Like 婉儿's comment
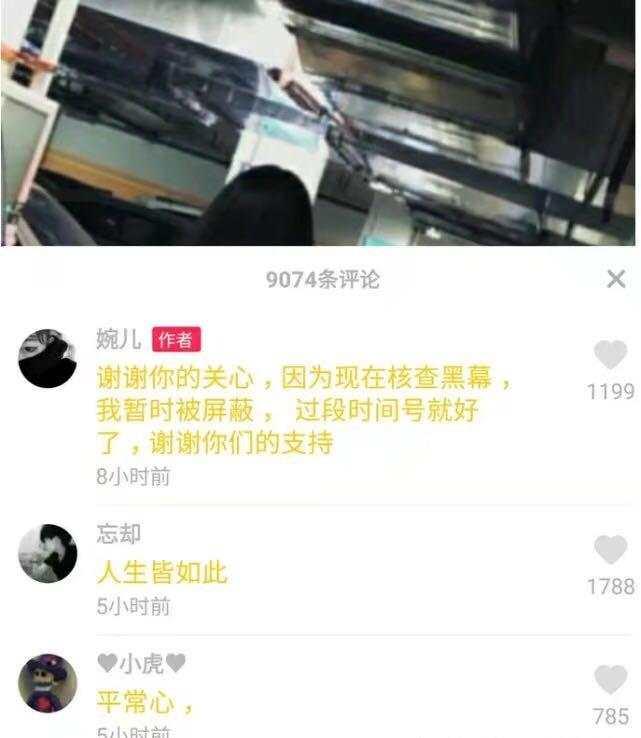The height and width of the screenshot is (738, 641). pos(610,355)
